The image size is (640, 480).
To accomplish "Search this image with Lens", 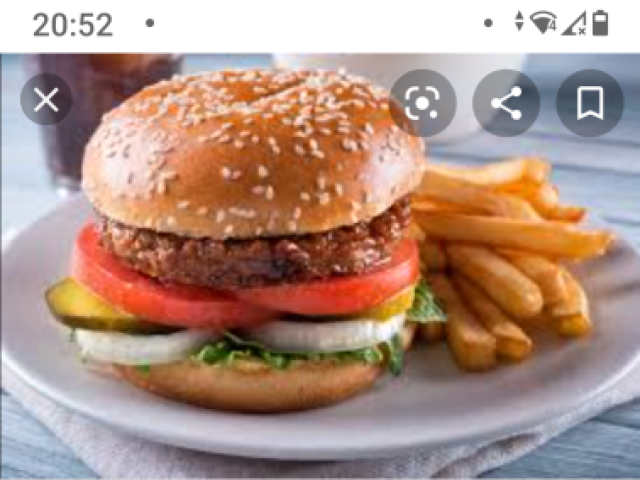I will click(x=423, y=103).
